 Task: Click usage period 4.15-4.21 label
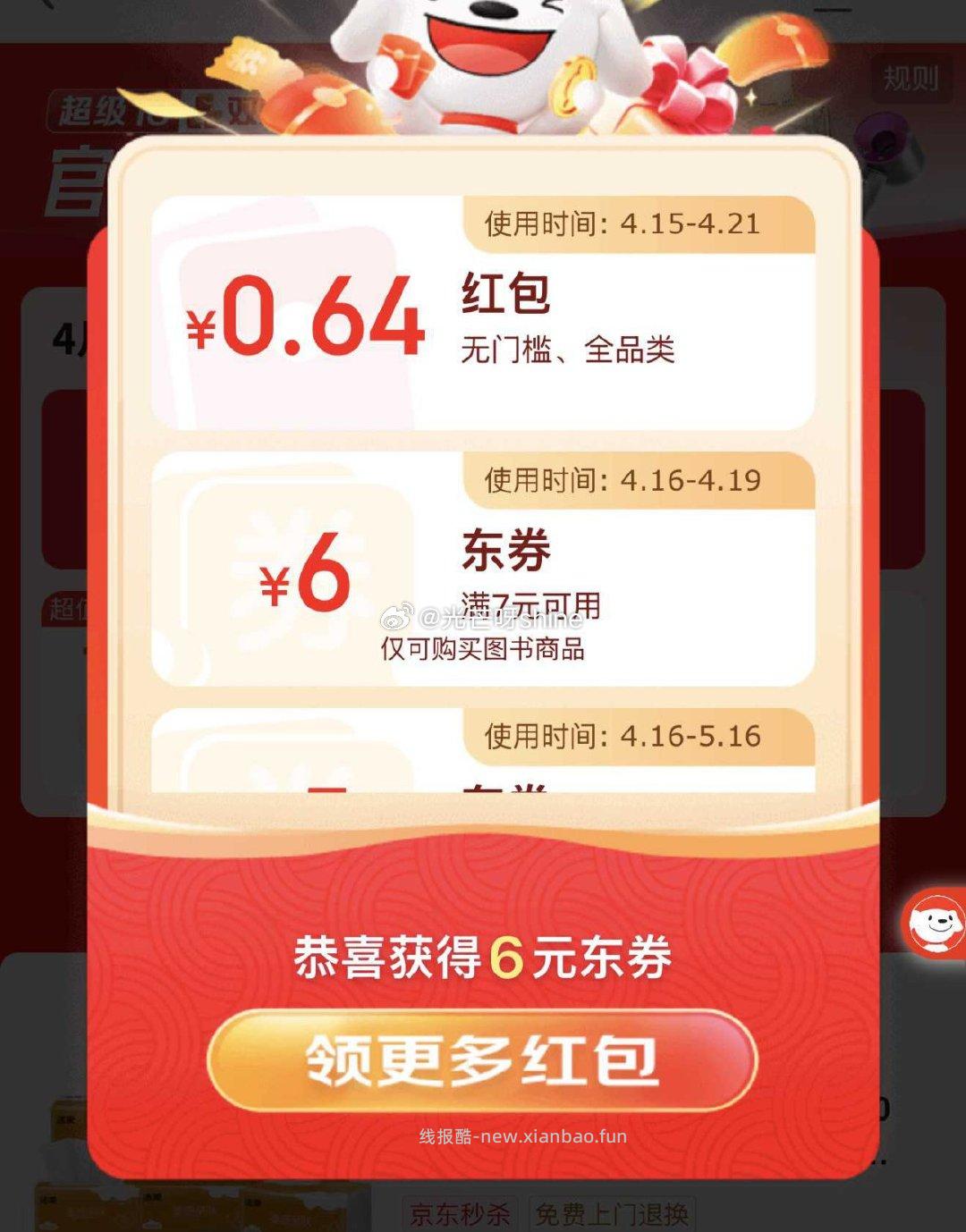pyautogui.click(x=623, y=227)
